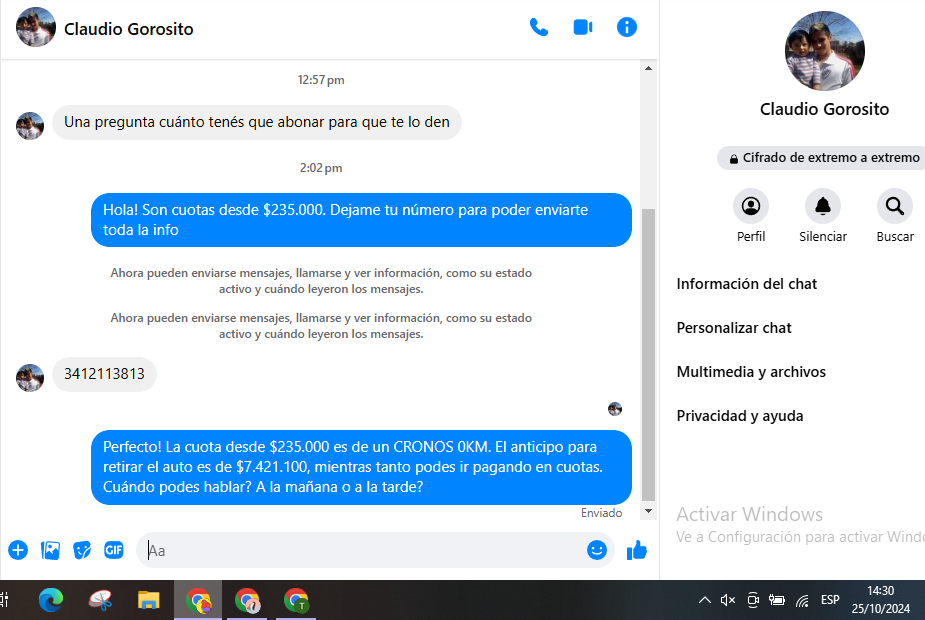The image size is (925, 620).
Task: Search the conversation with Buscar
Action: tap(895, 207)
